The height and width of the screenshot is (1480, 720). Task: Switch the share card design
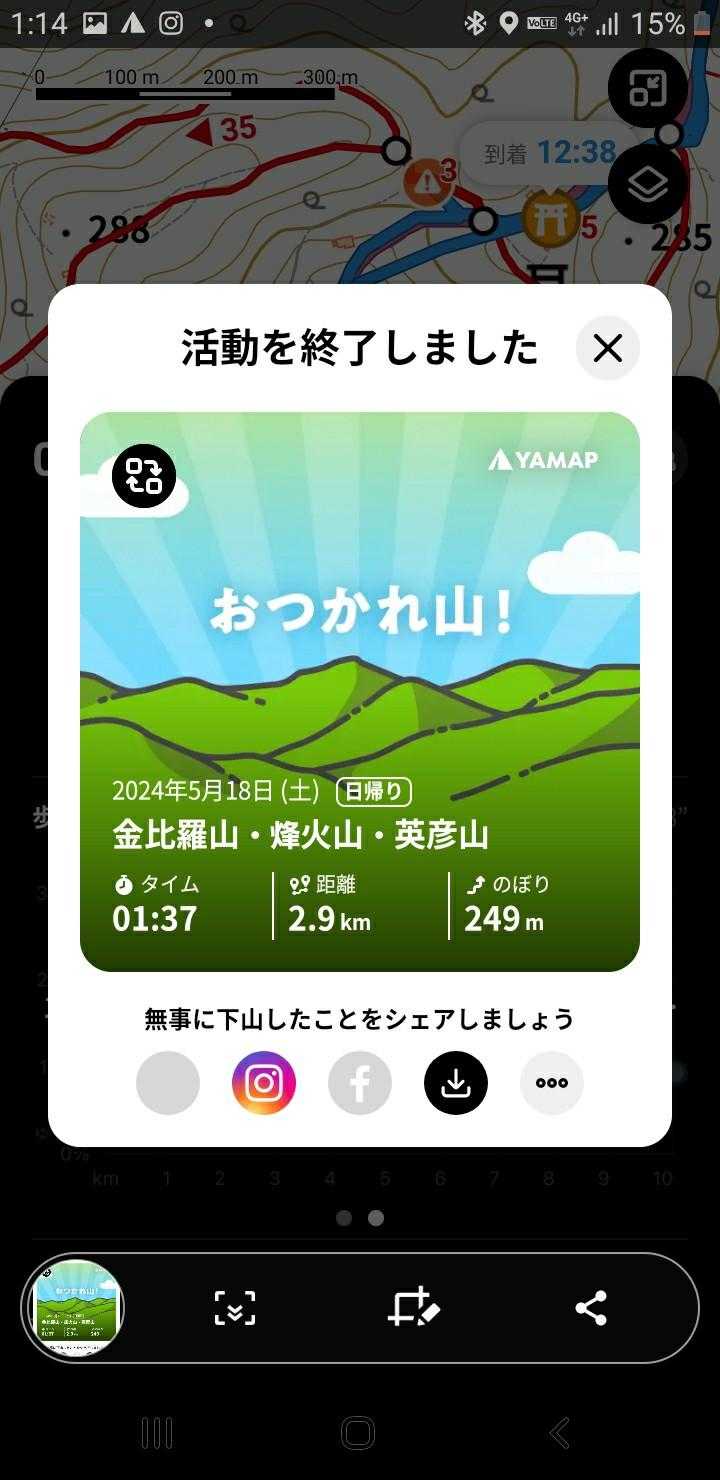click(144, 476)
